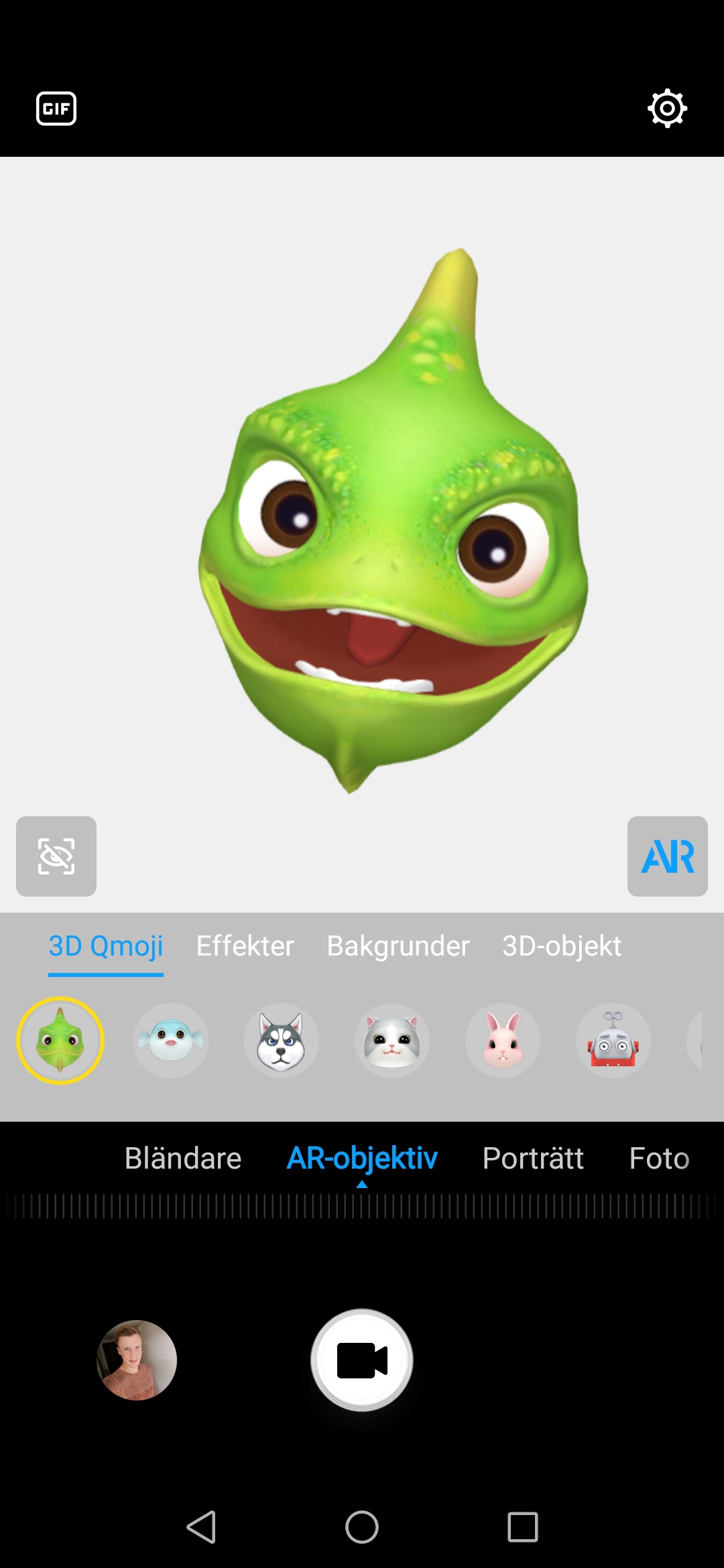
Task: Open the Bakgrunder tab
Action: (x=398, y=946)
